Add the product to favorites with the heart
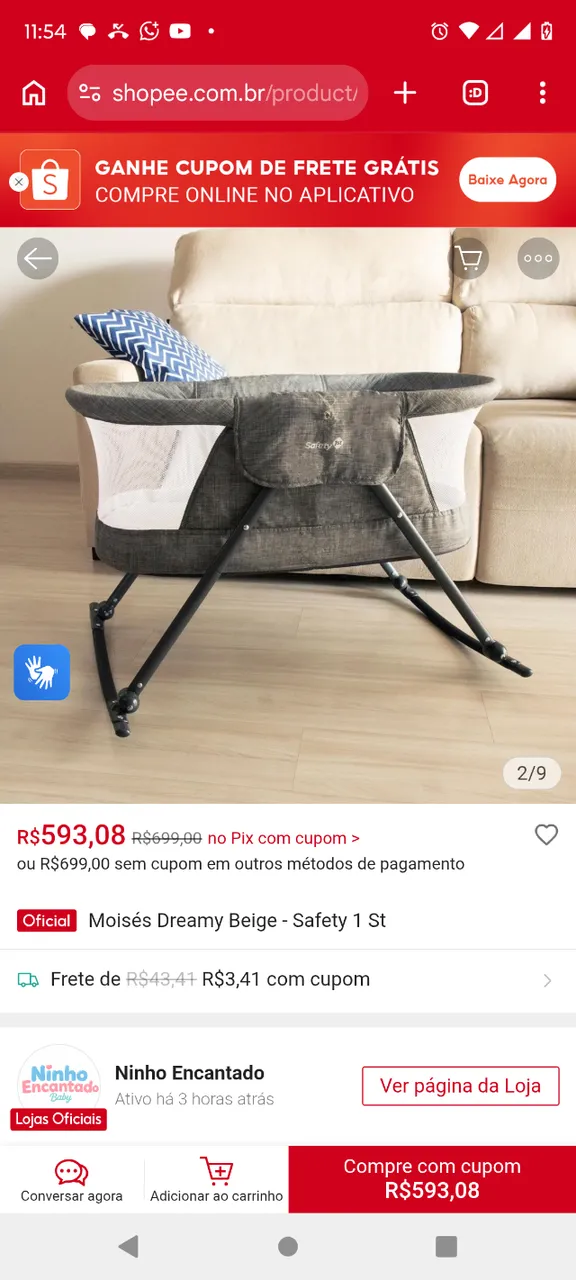 546,835
